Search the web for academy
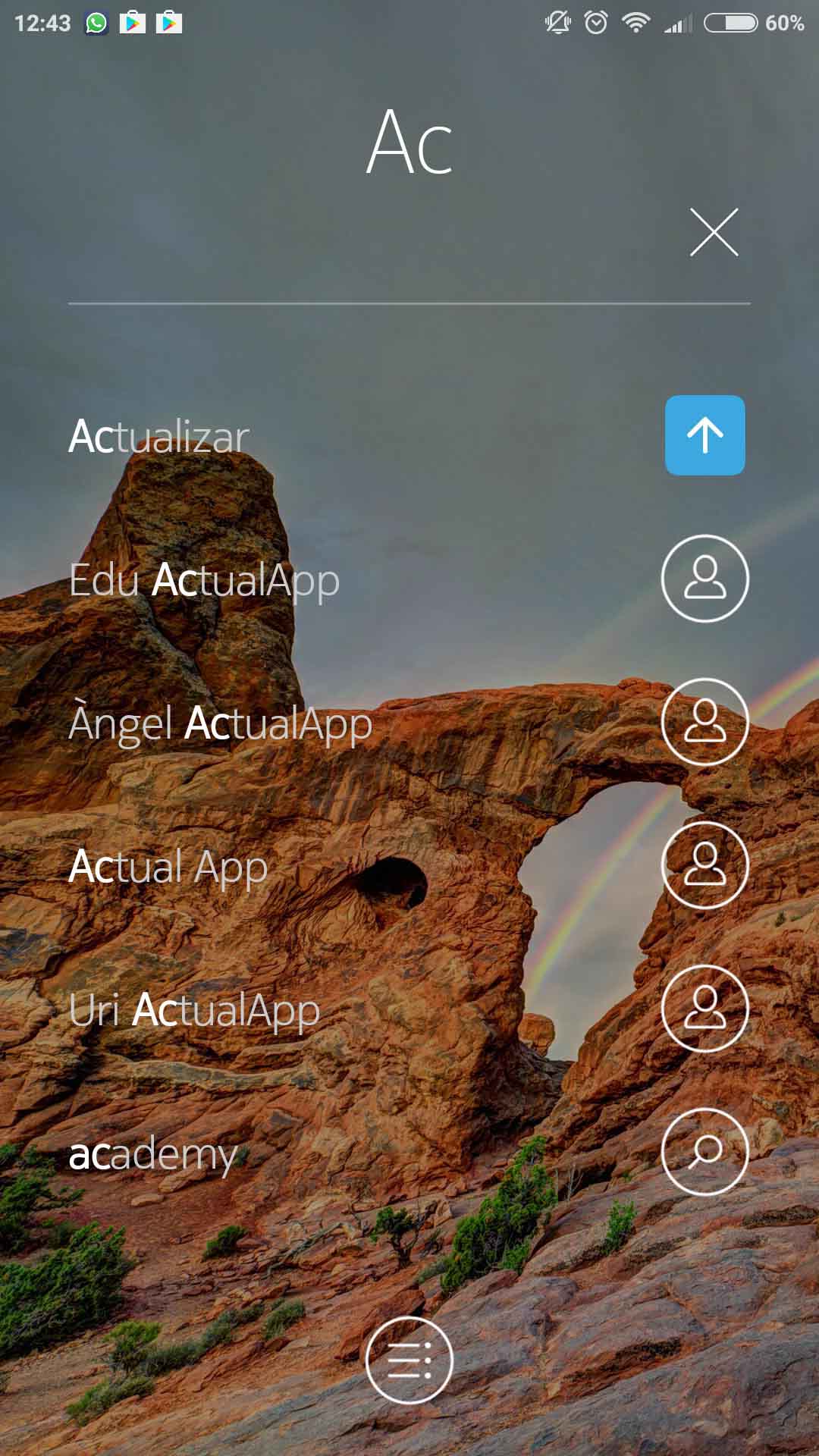The height and width of the screenshot is (1456, 819). pos(153,1154)
